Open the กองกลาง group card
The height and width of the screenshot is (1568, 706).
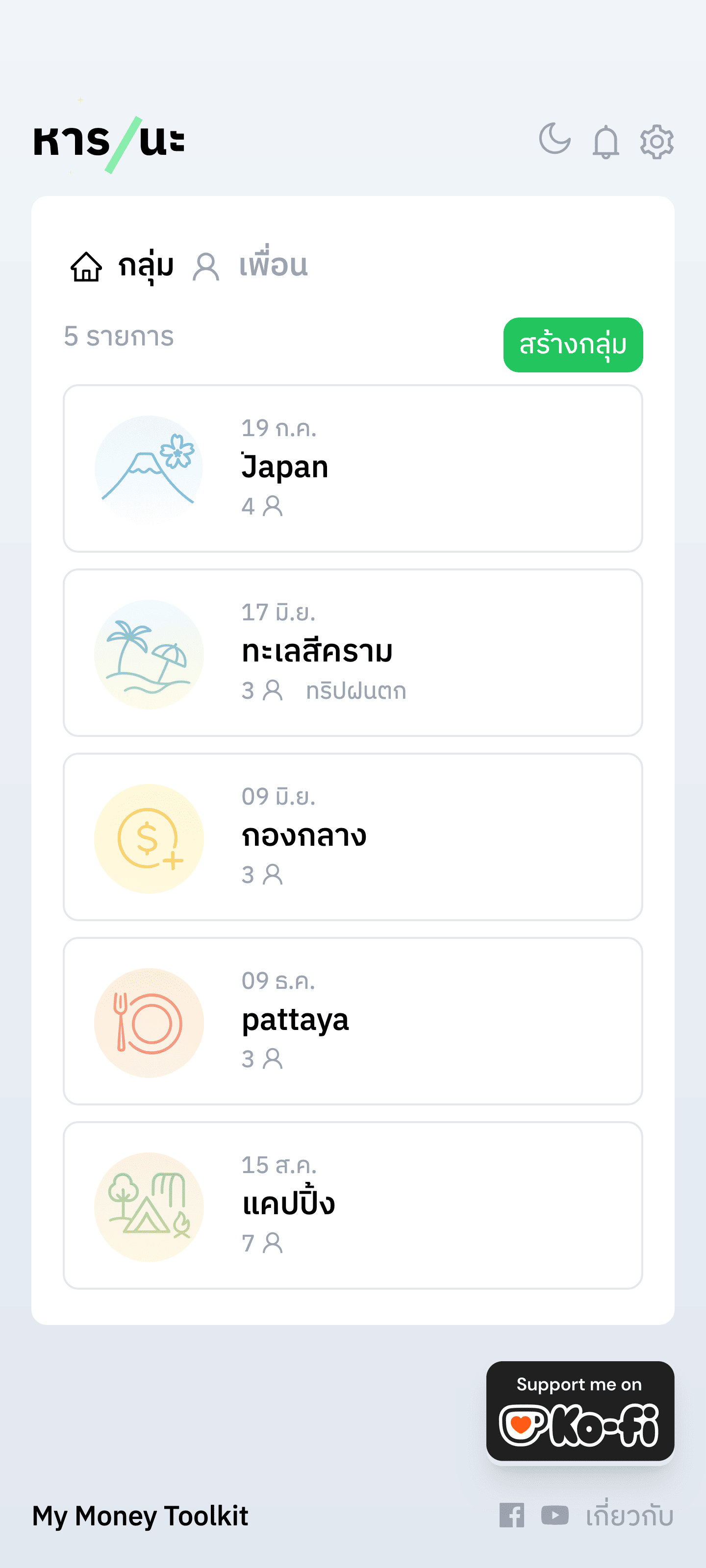353,837
